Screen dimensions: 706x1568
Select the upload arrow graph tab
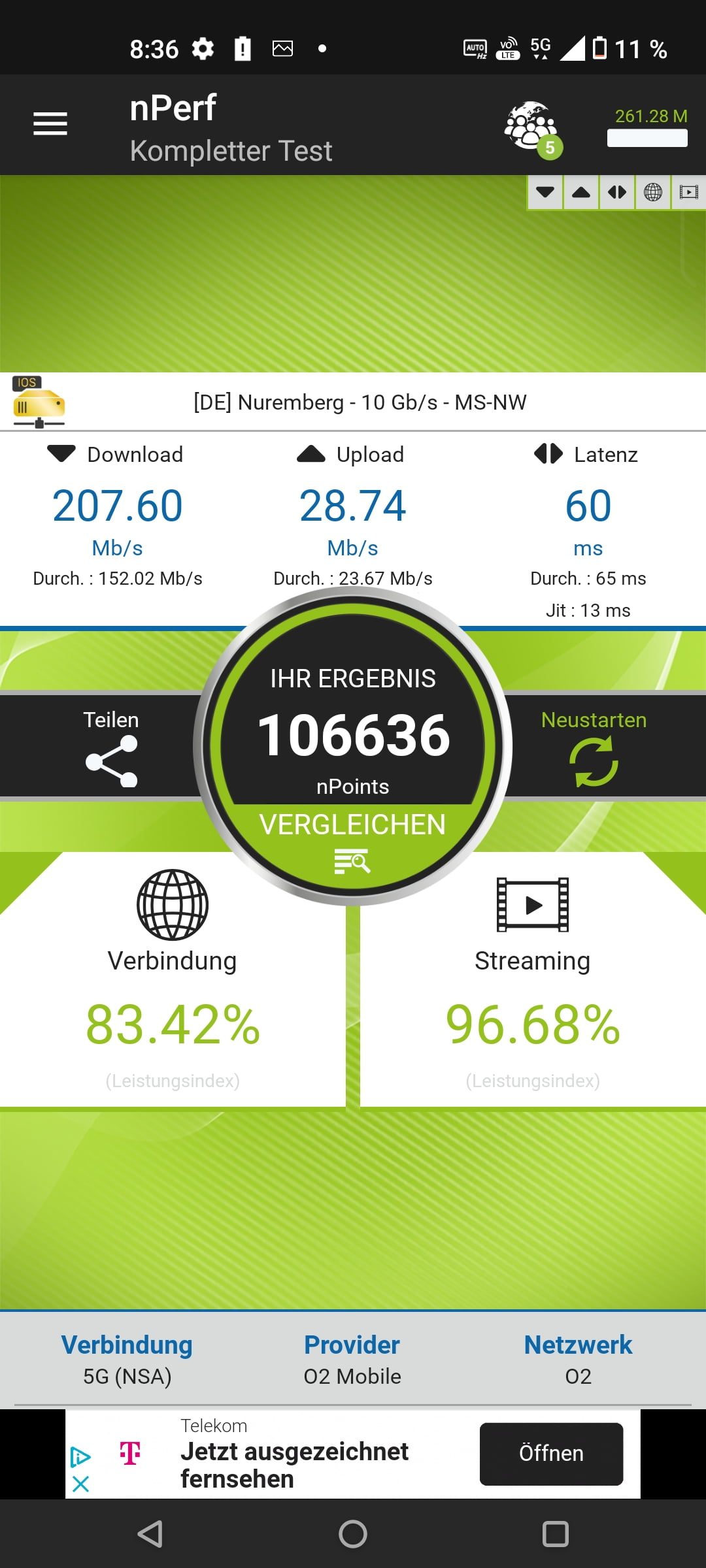581,192
